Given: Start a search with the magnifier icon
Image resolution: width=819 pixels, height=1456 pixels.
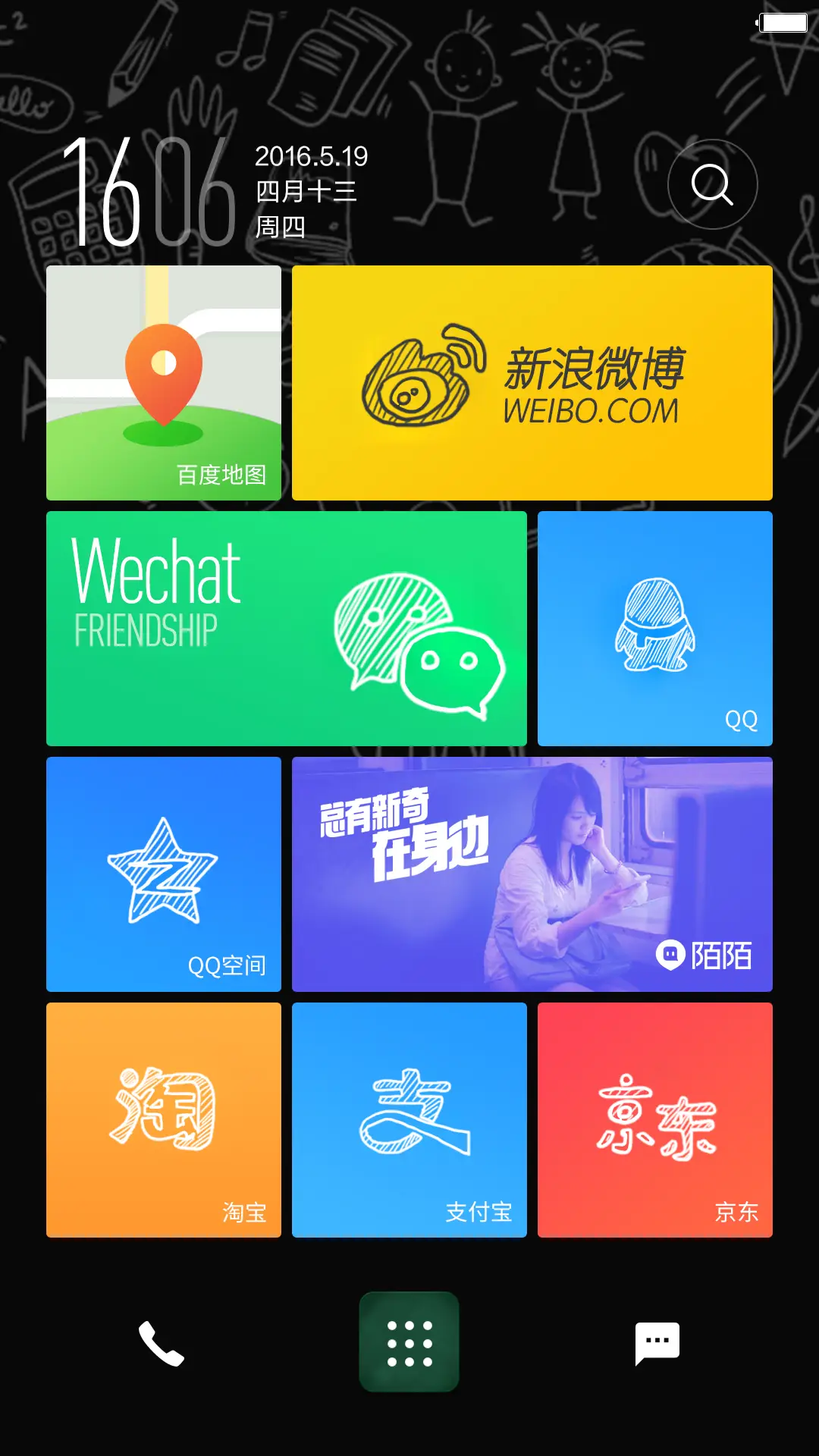Looking at the screenshot, I should click(711, 184).
